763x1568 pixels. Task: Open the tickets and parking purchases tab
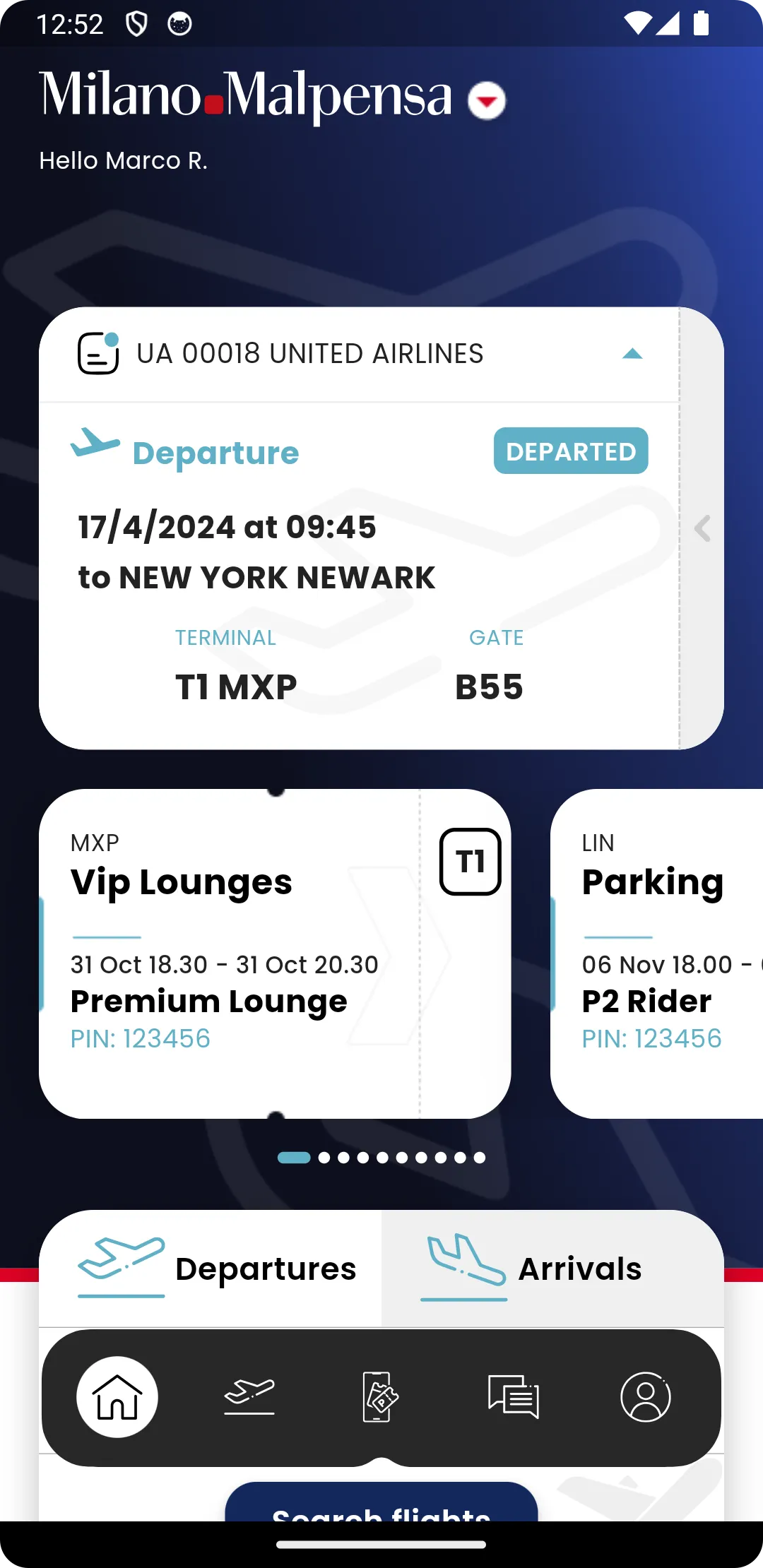381,1397
